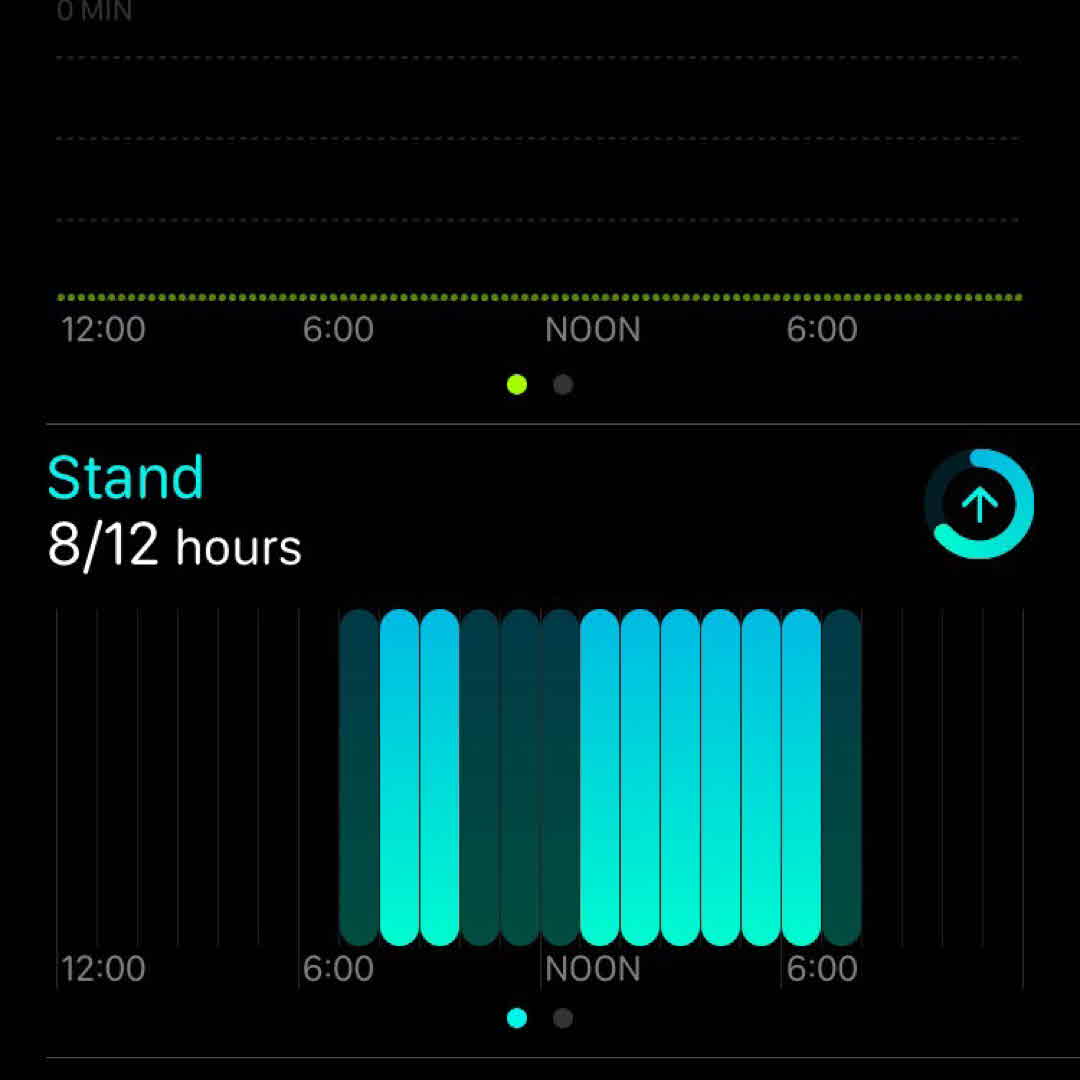This screenshot has width=1080, height=1080.
Task: Select the gray page dot beside the green dot
Action: [563, 384]
